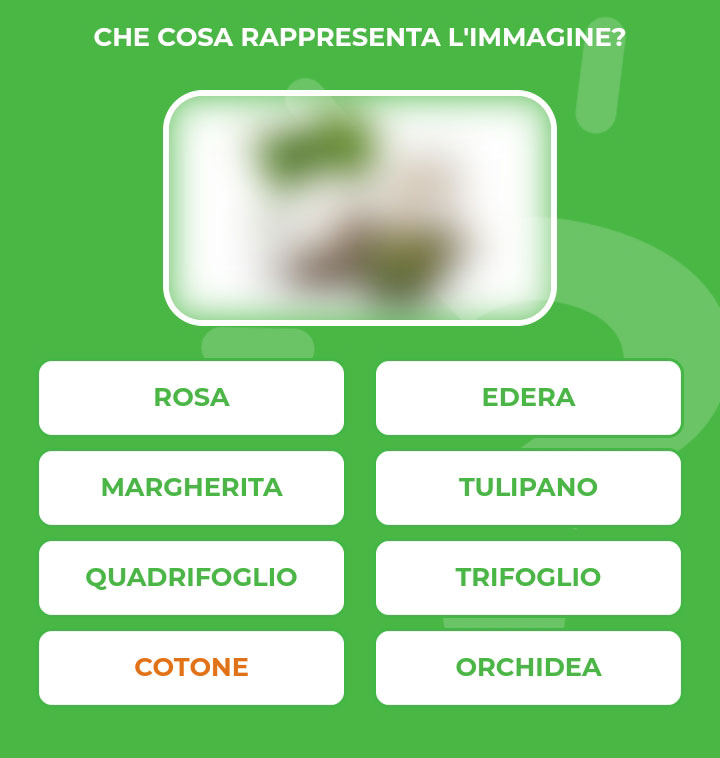Viewport: 720px width, 758px height.
Task: Choose COTONE as the answer
Action: 191,668
